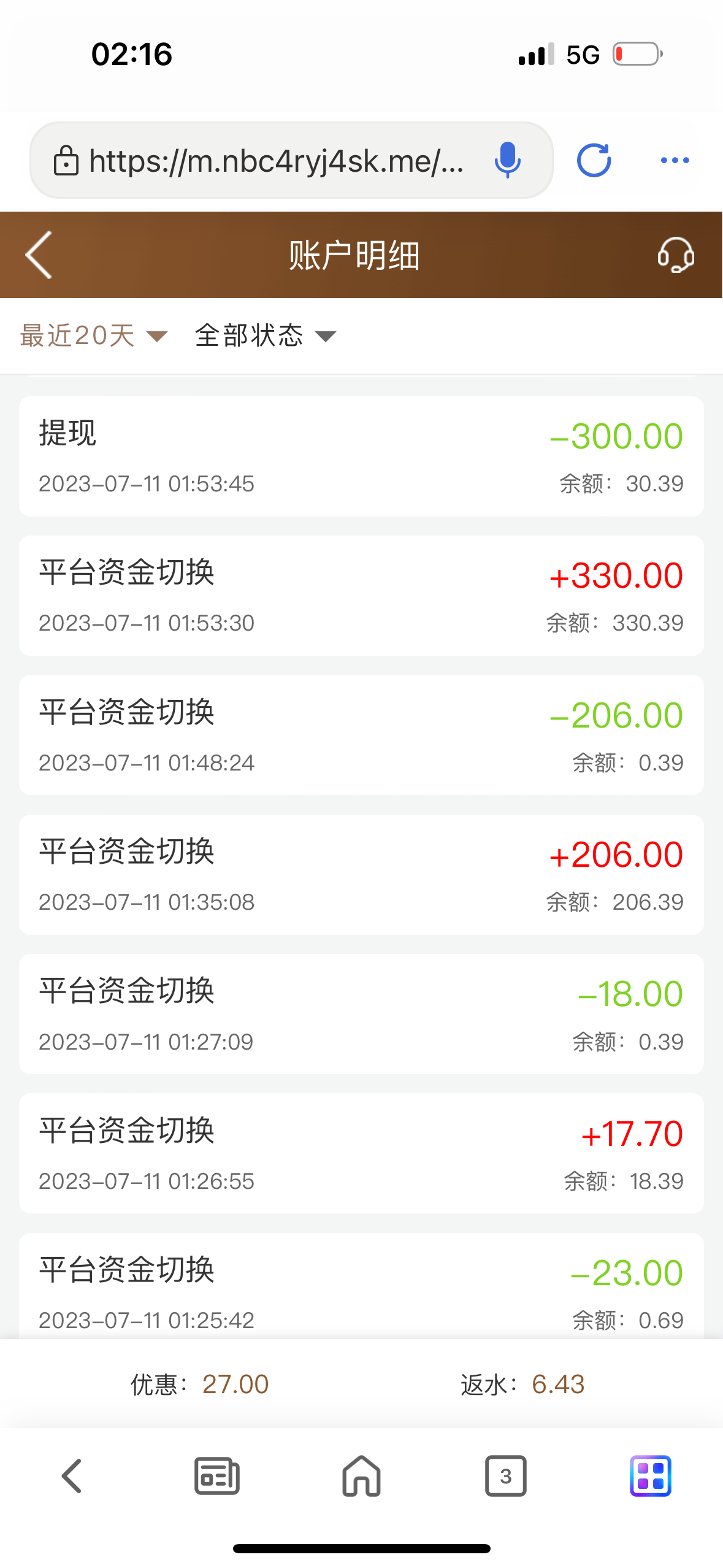
Task: Start voice search with the microphone
Action: (x=507, y=161)
